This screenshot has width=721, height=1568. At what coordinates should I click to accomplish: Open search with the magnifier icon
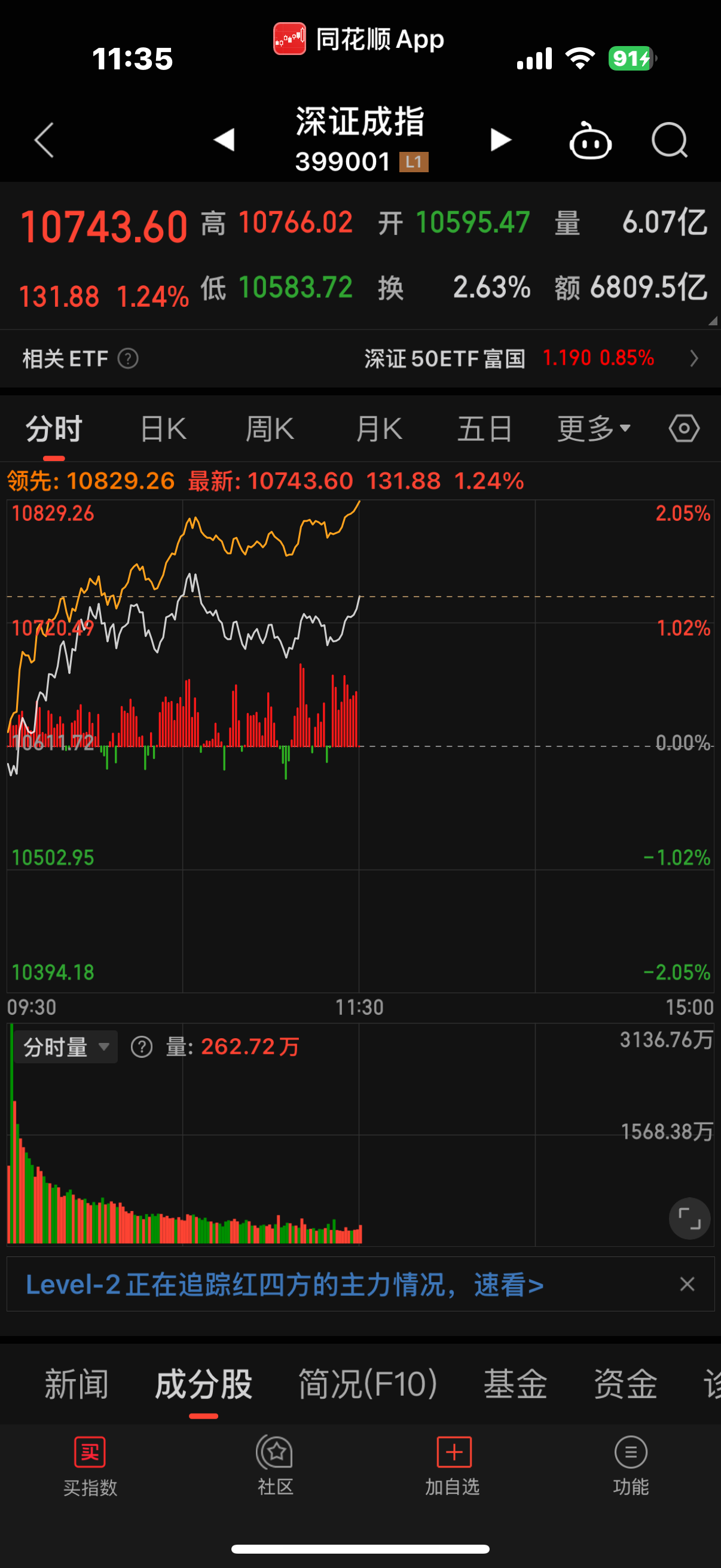(669, 140)
